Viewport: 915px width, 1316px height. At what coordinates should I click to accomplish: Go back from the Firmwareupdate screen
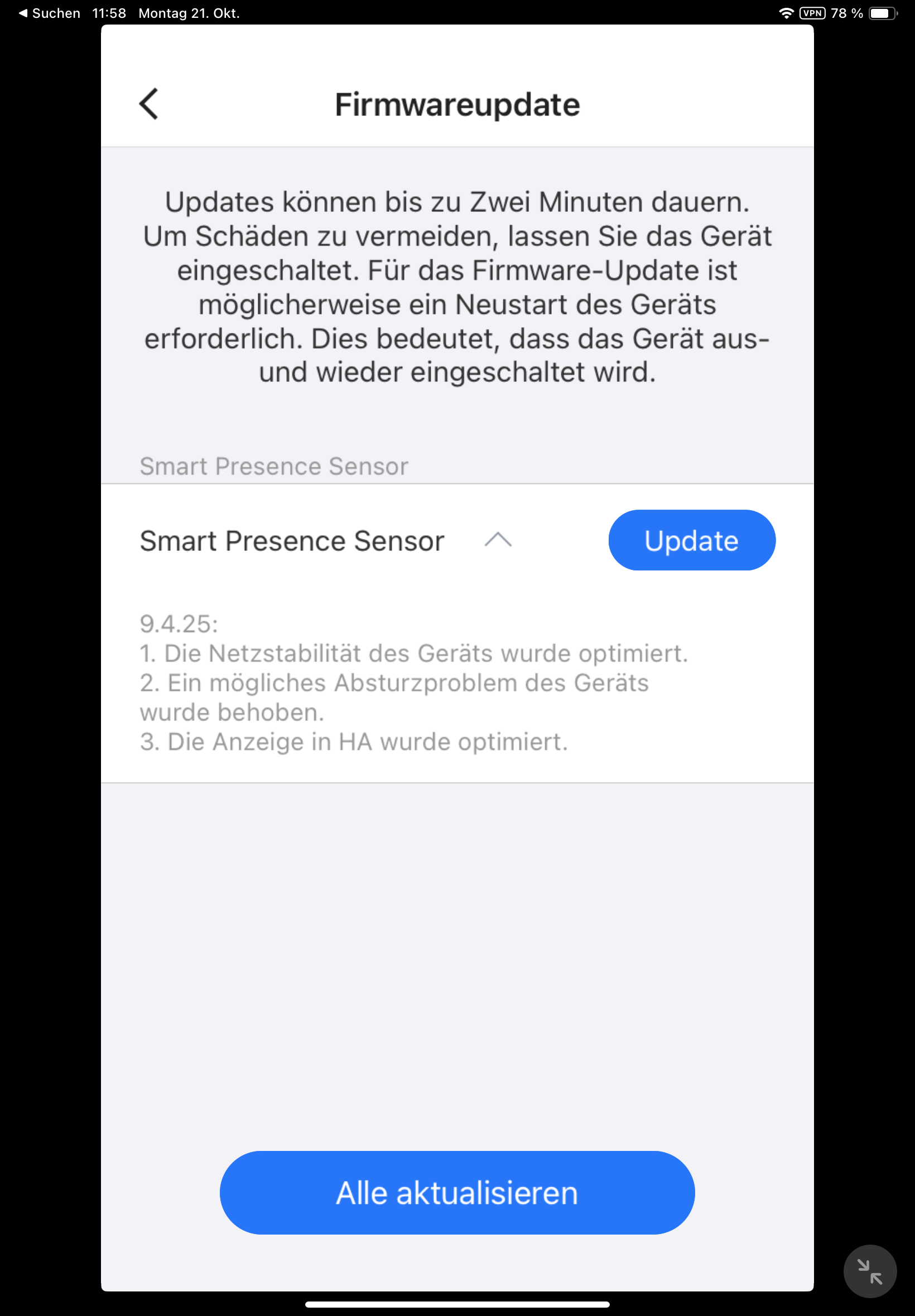[x=148, y=104]
